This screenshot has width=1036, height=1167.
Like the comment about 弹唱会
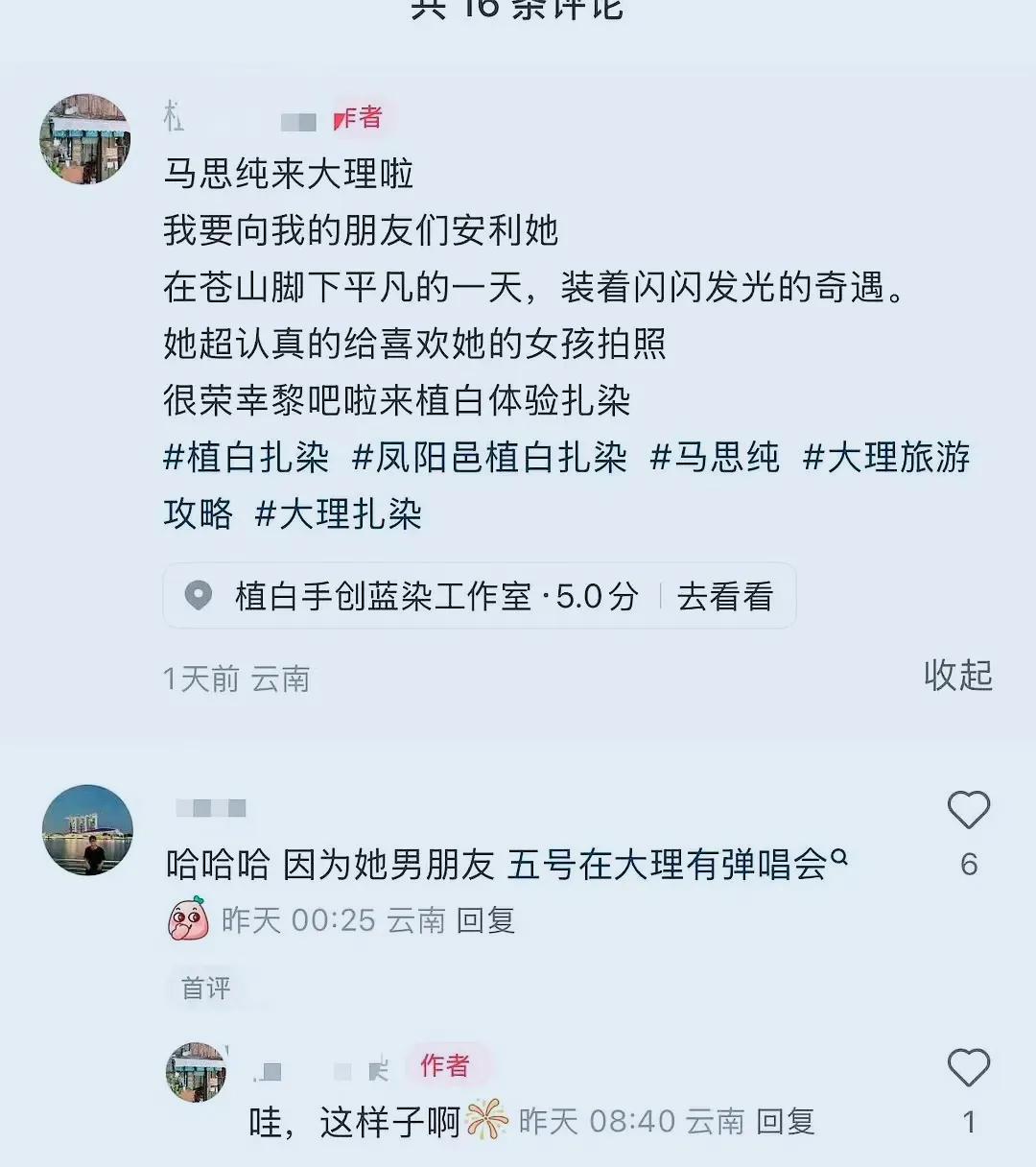(x=968, y=811)
